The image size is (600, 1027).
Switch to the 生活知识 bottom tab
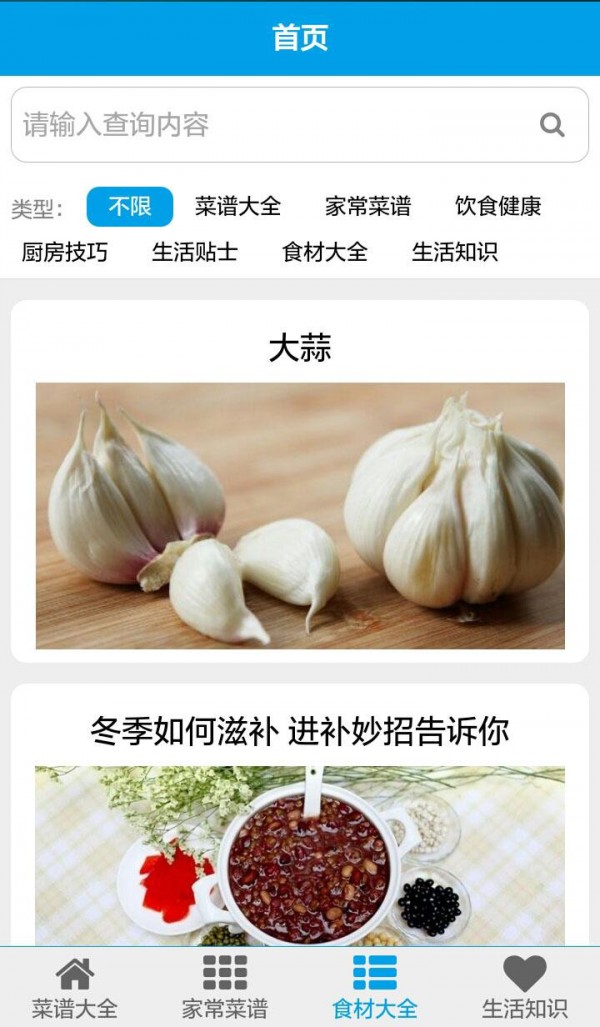[525, 987]
